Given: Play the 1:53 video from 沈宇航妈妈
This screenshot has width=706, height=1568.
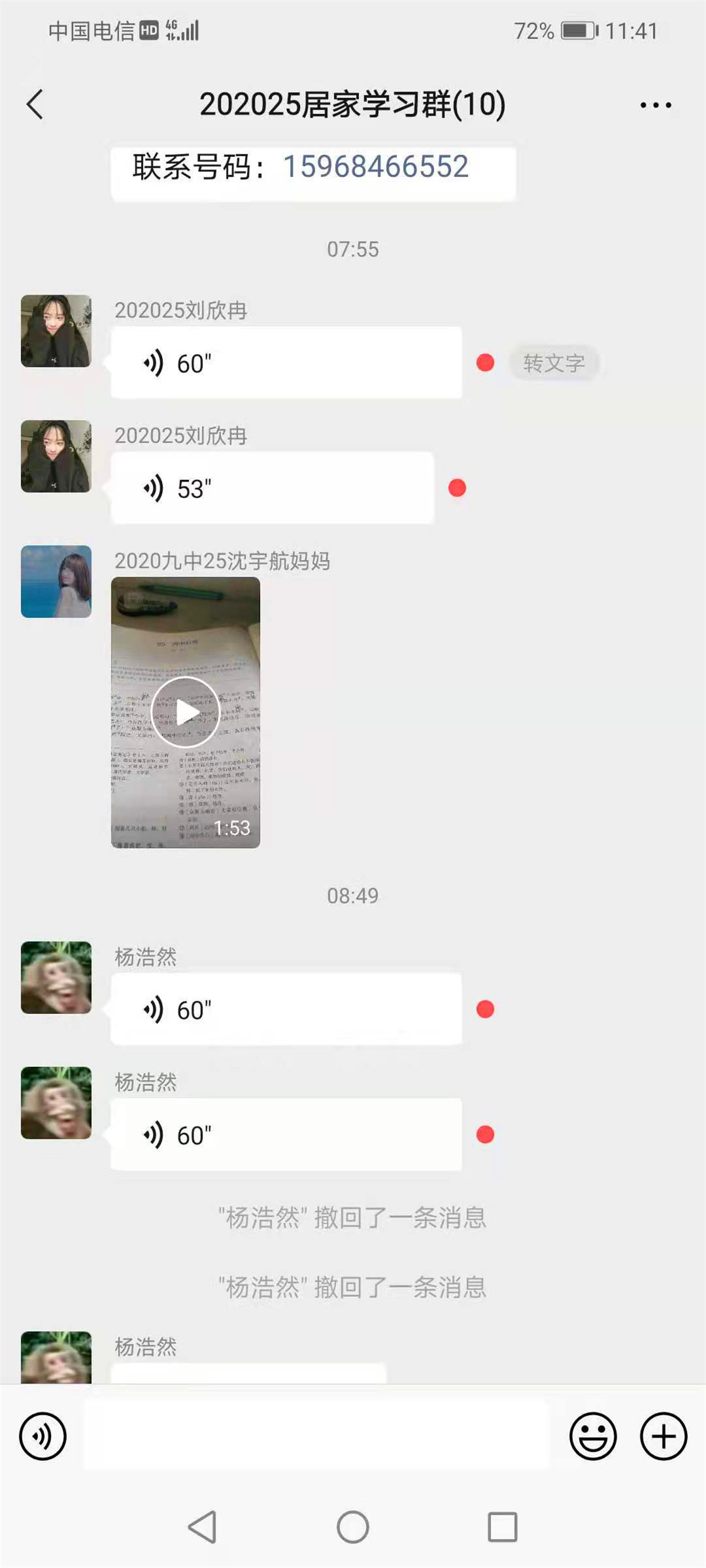Looking at the screenshot, I should coord(186,712).
